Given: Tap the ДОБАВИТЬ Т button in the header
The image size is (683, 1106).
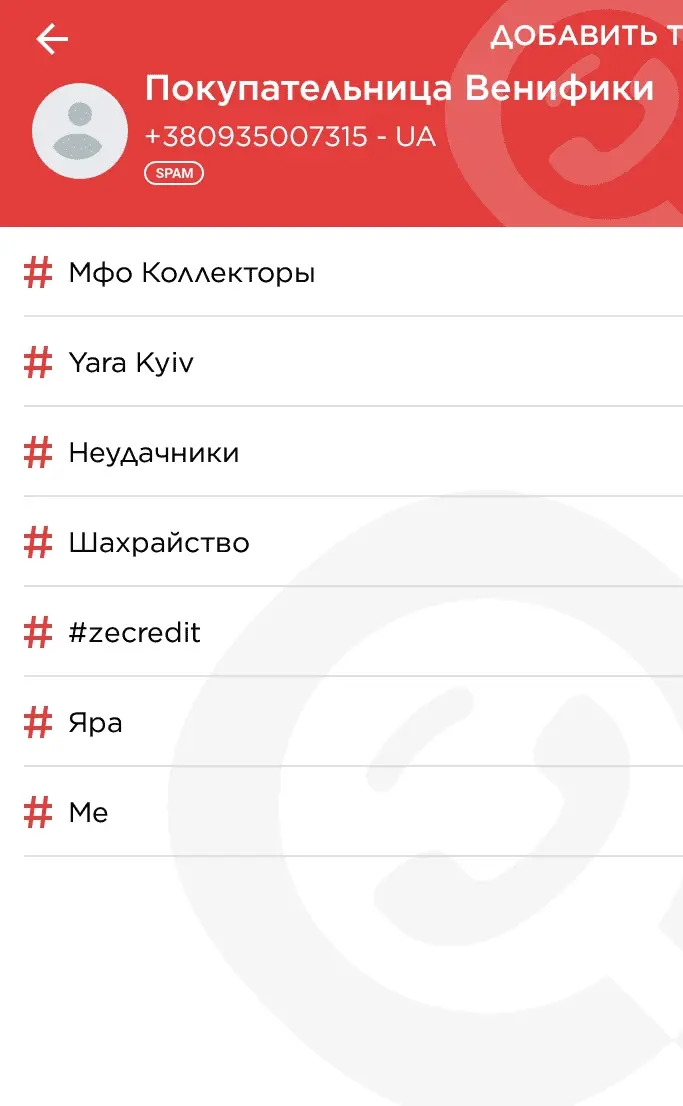Looking at the screenshot, I should pyautogui.click(x=586, y=37).
